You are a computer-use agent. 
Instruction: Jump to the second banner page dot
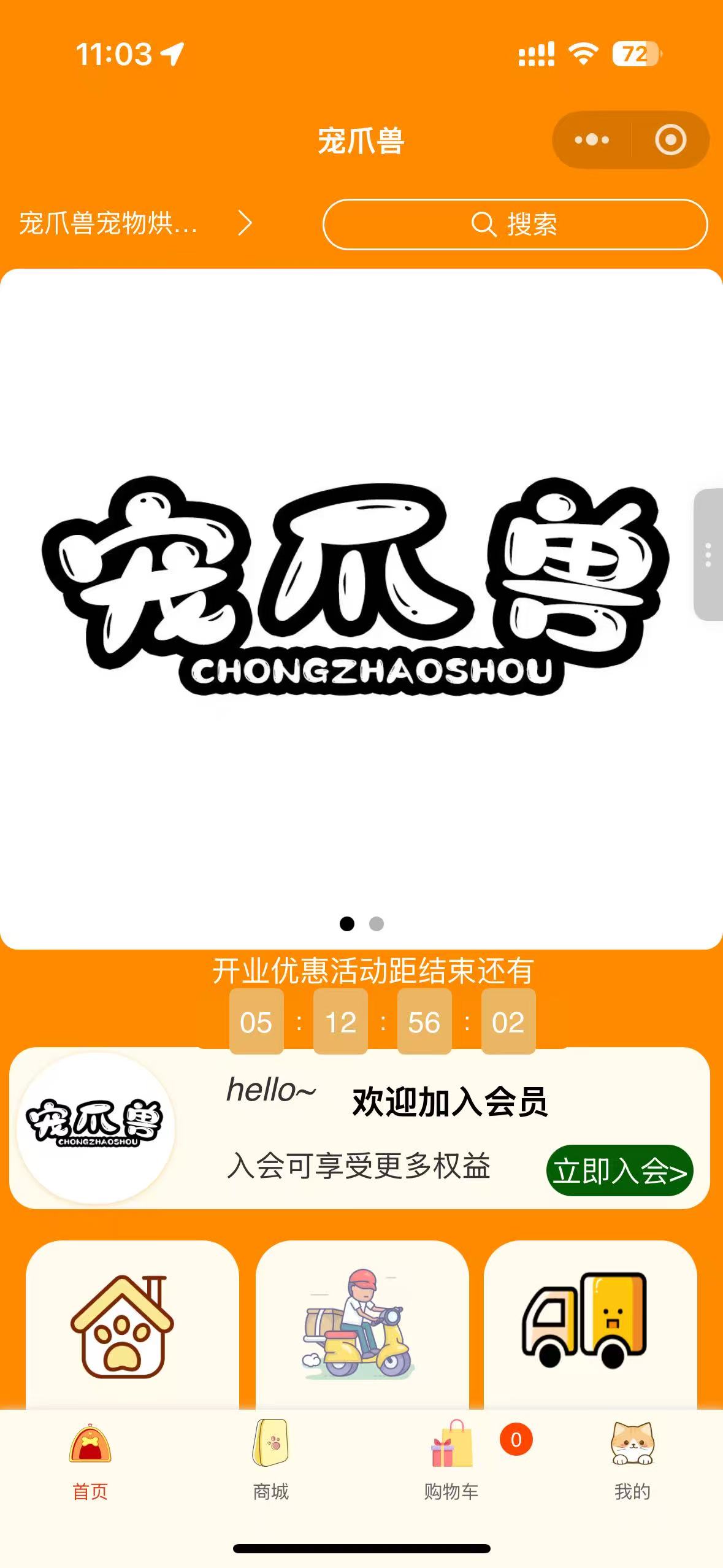[377, 923]
